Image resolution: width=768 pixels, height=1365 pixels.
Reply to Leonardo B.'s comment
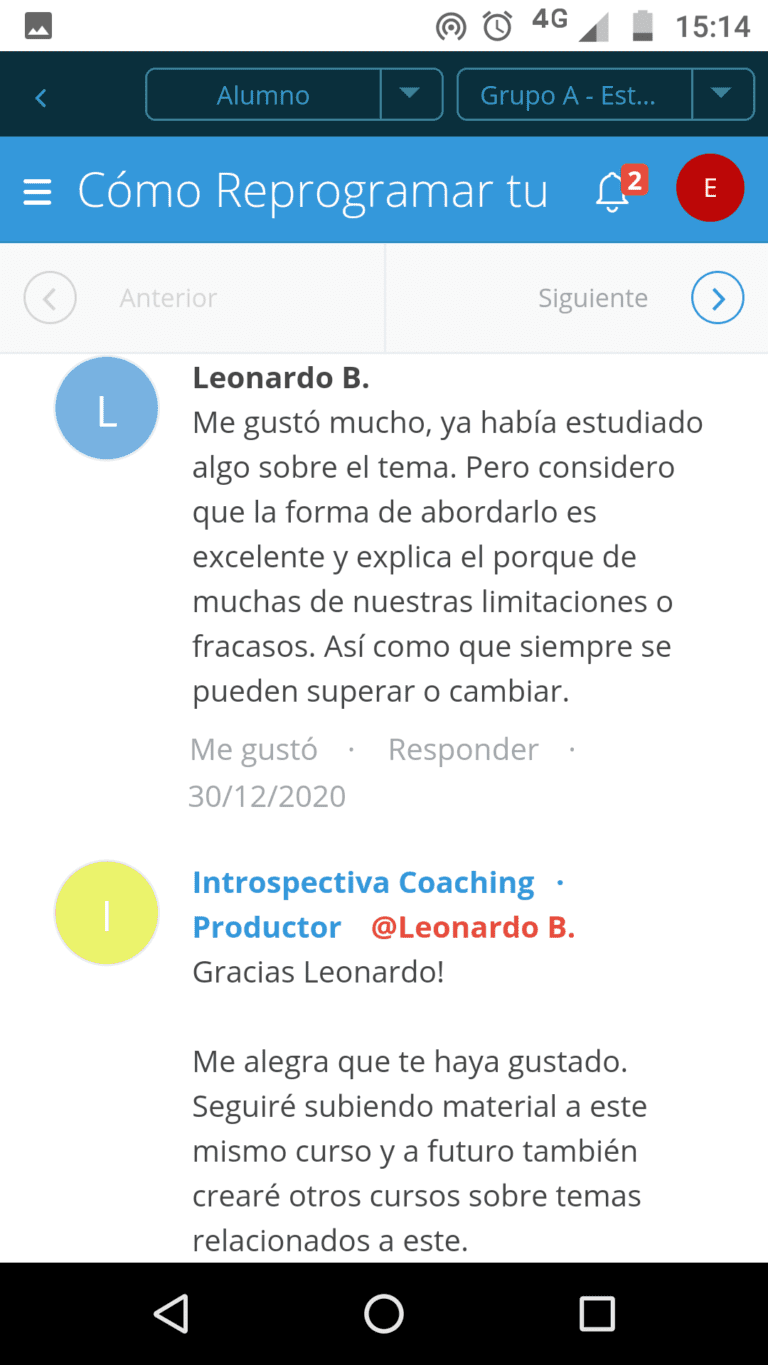[463, 749]
